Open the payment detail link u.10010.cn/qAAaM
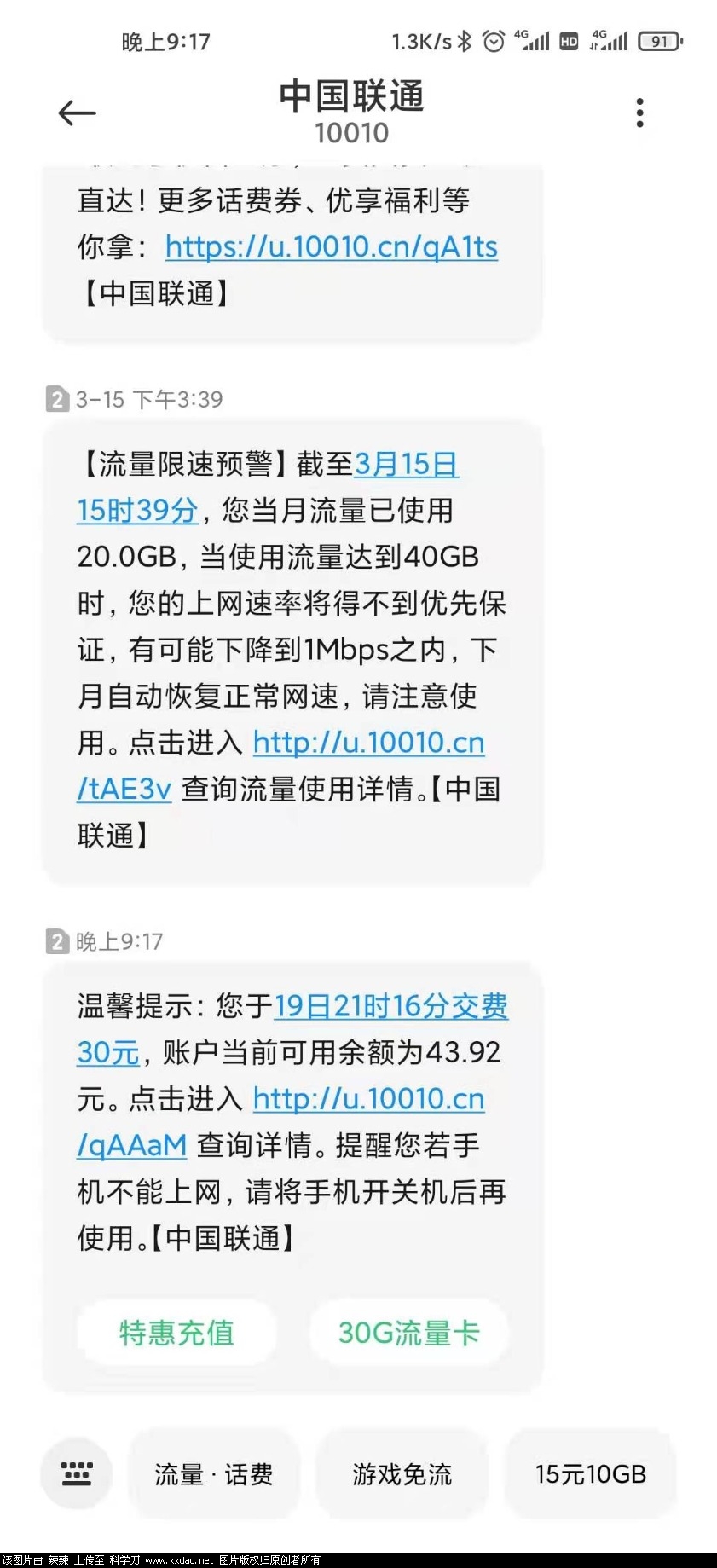This screenshot has height=1568, width=717. click(x=367, y=1099)
